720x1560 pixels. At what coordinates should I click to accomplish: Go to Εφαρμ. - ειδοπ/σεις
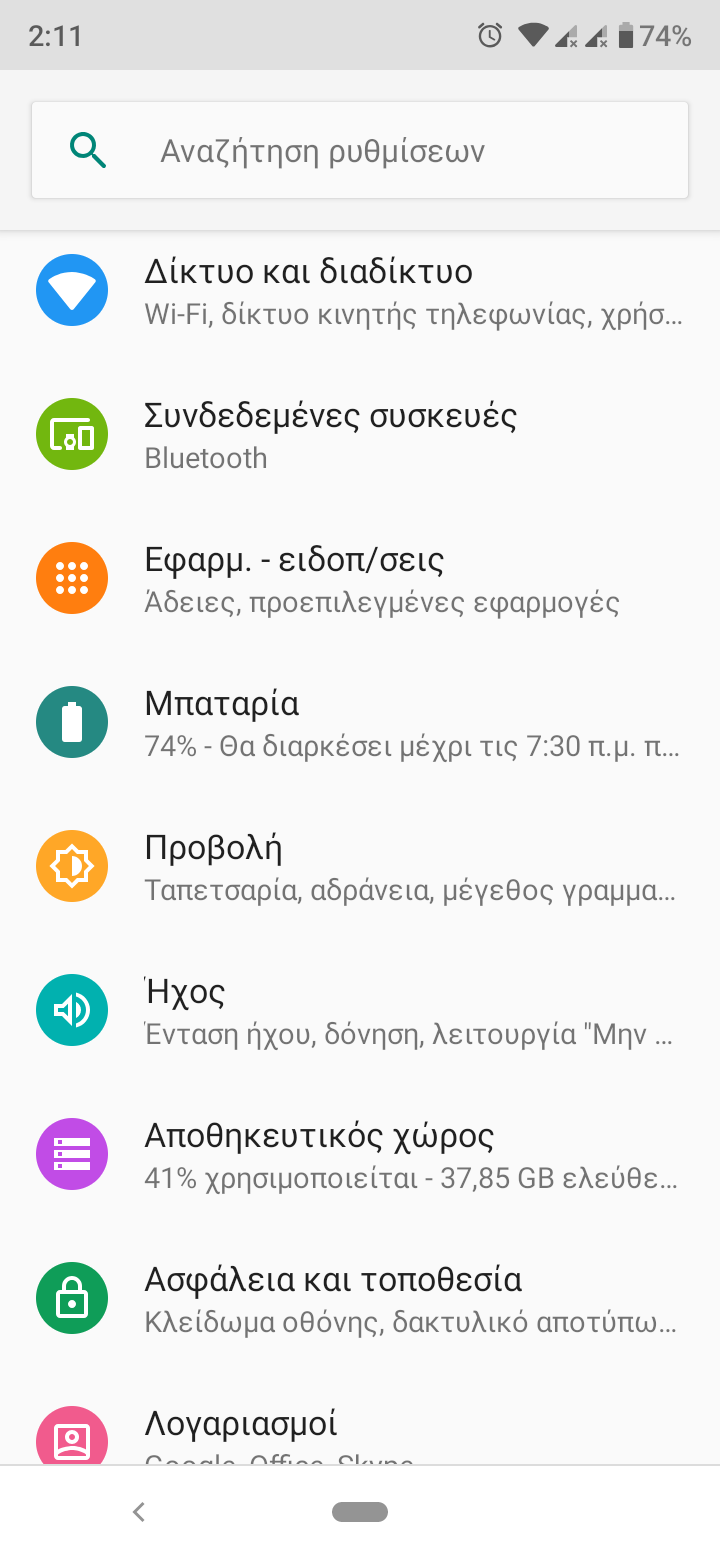coord(360,578)
